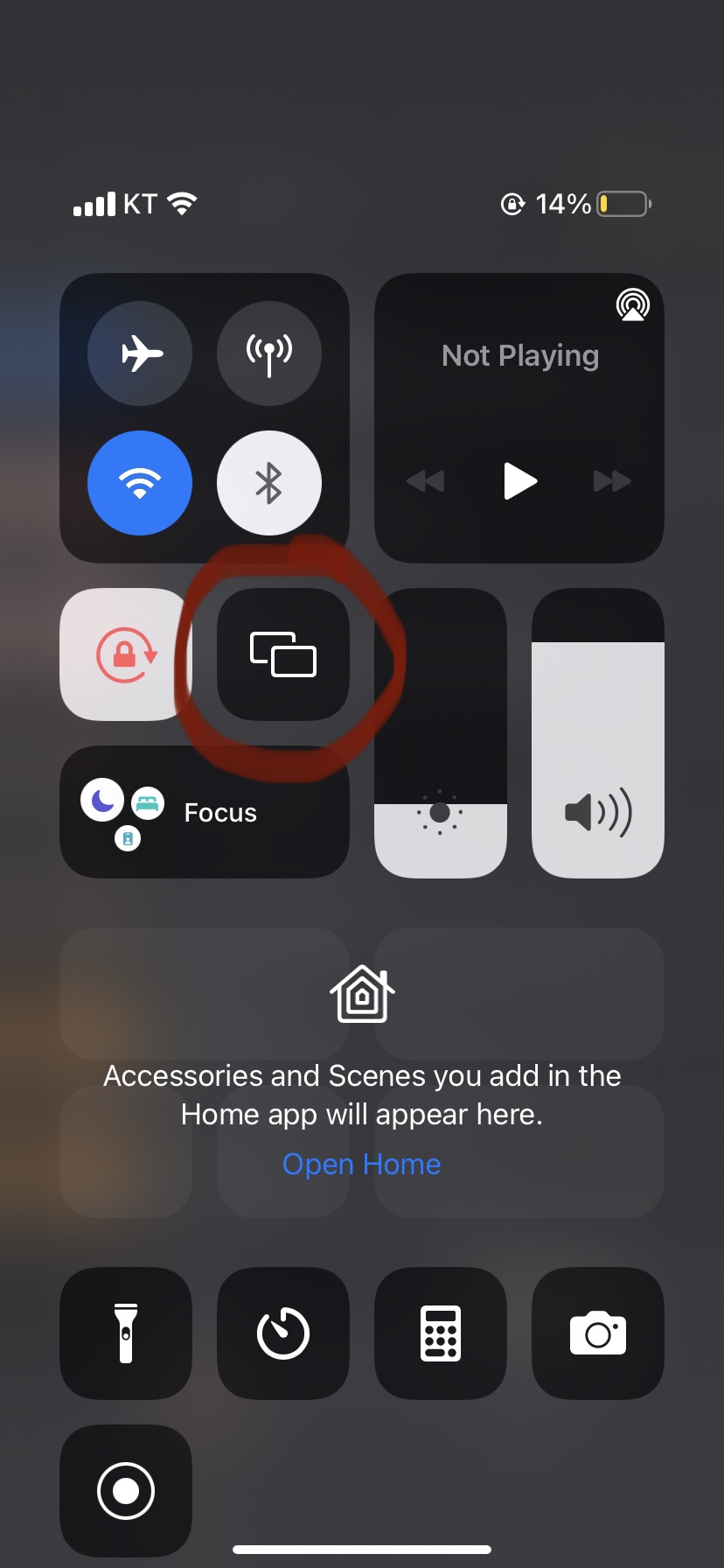Tap the volume slider
The width and height of the screenshot is (724, 1568).
click(597, 733)
